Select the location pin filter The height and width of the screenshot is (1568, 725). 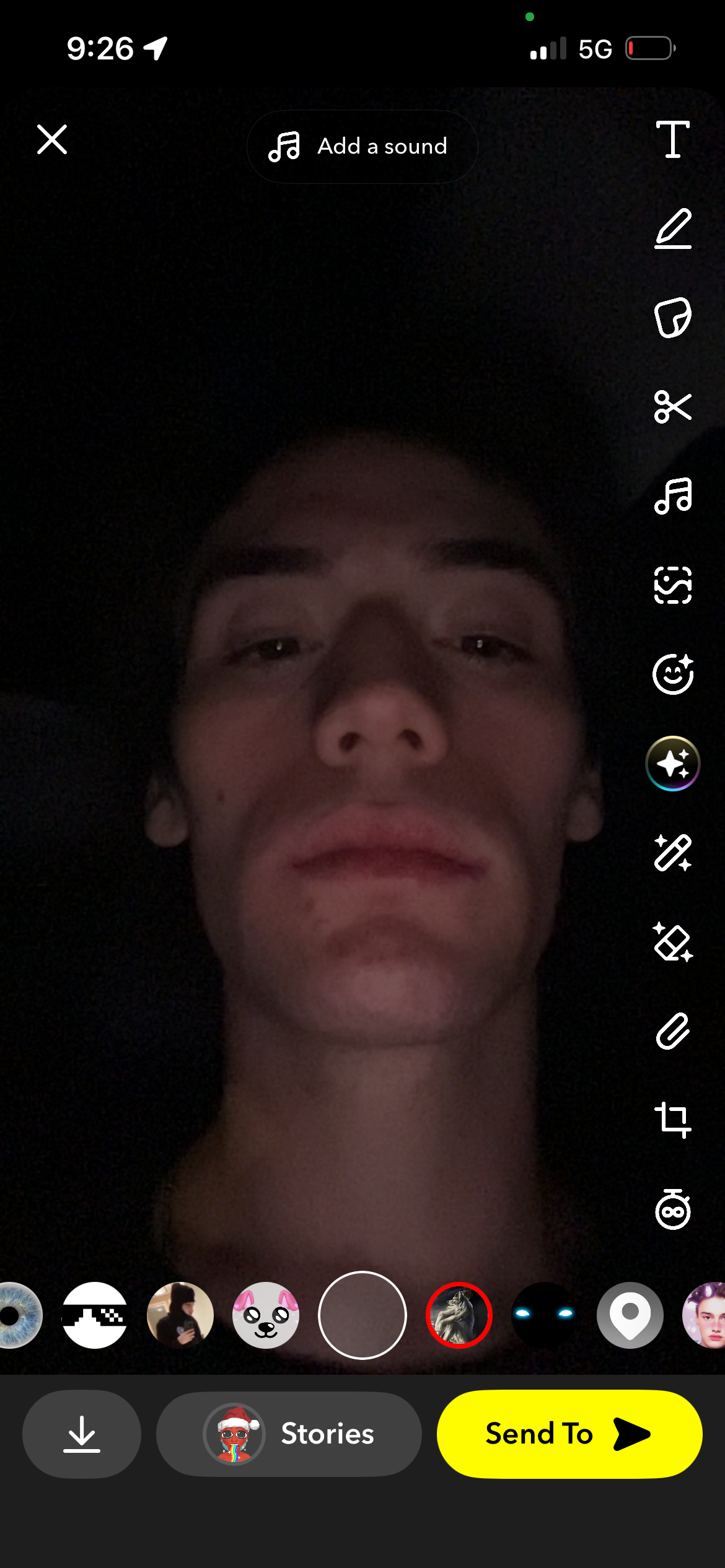point(630,1315)
